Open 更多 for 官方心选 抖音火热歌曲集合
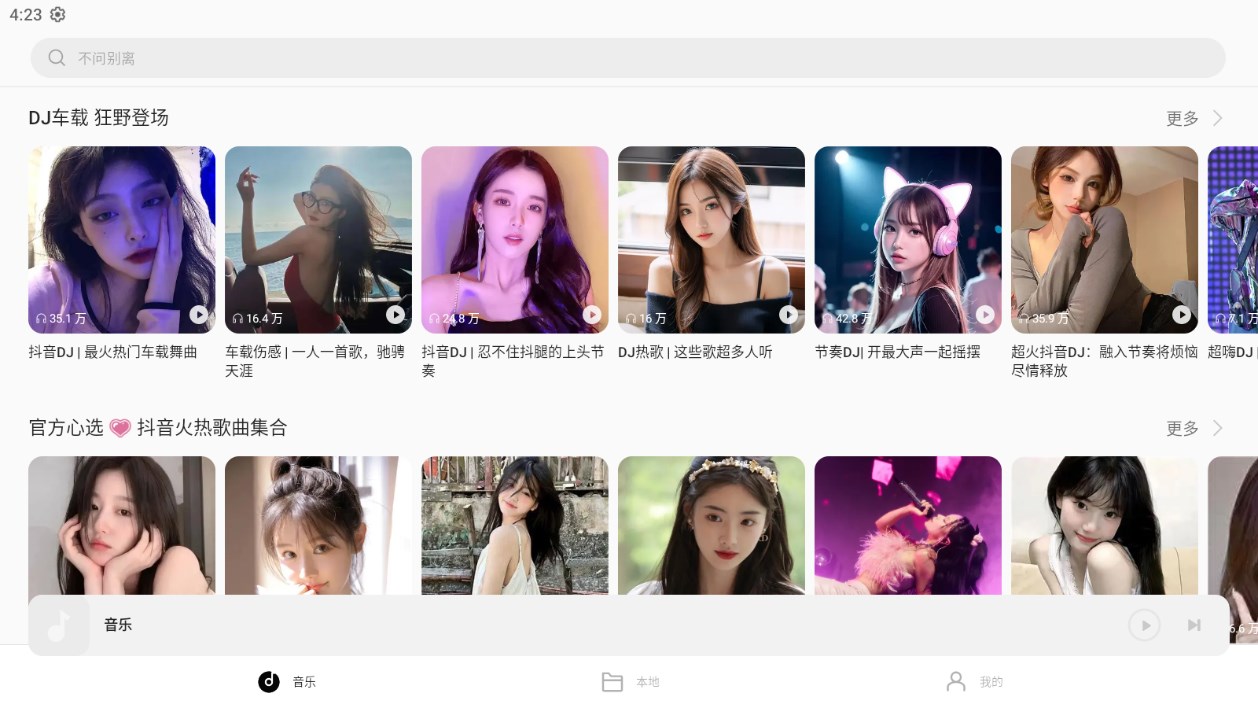 pyautogui.click(x=1194, y=428)
